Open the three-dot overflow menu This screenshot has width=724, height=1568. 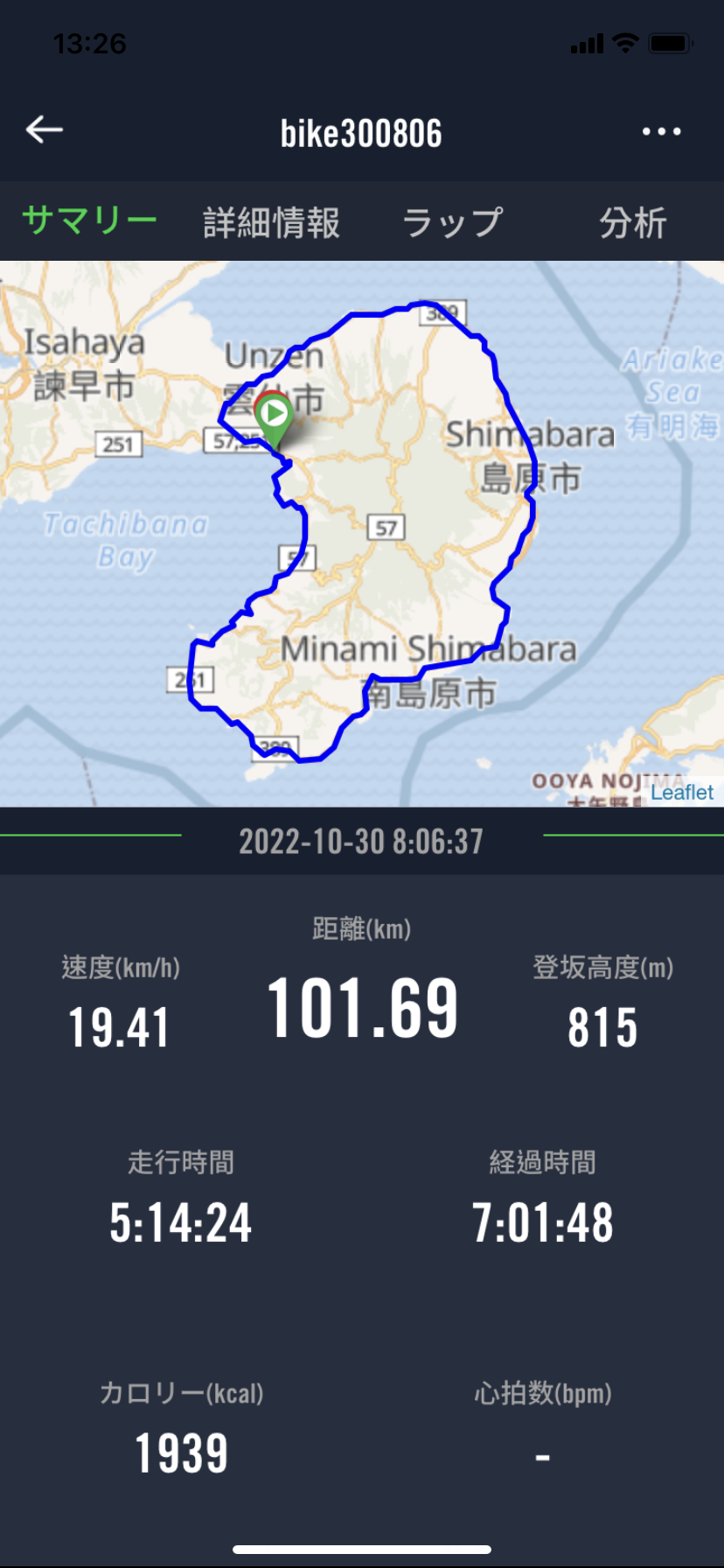pos(661,131)
